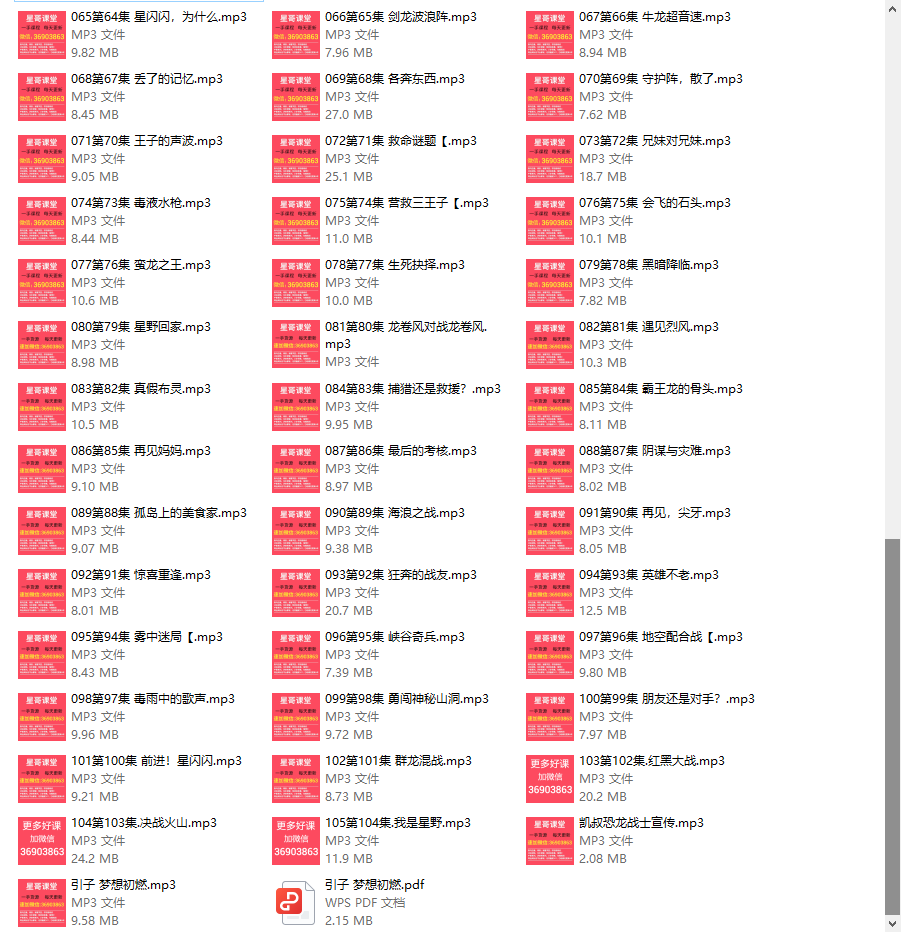Open the 引子 梦想初燃.pdf document
901x932 pixels.
374,885
